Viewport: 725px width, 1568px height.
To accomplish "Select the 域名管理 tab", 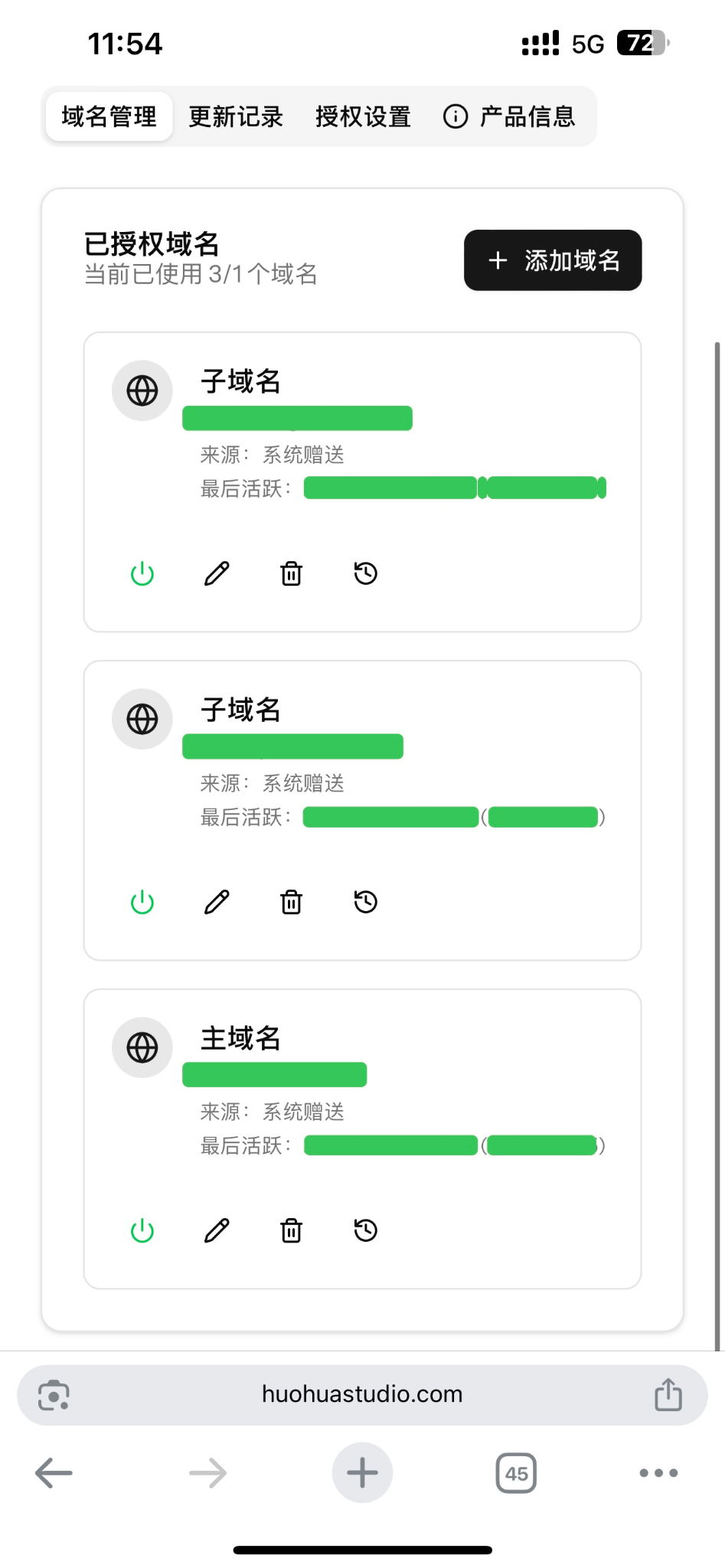I will point(109,116).
